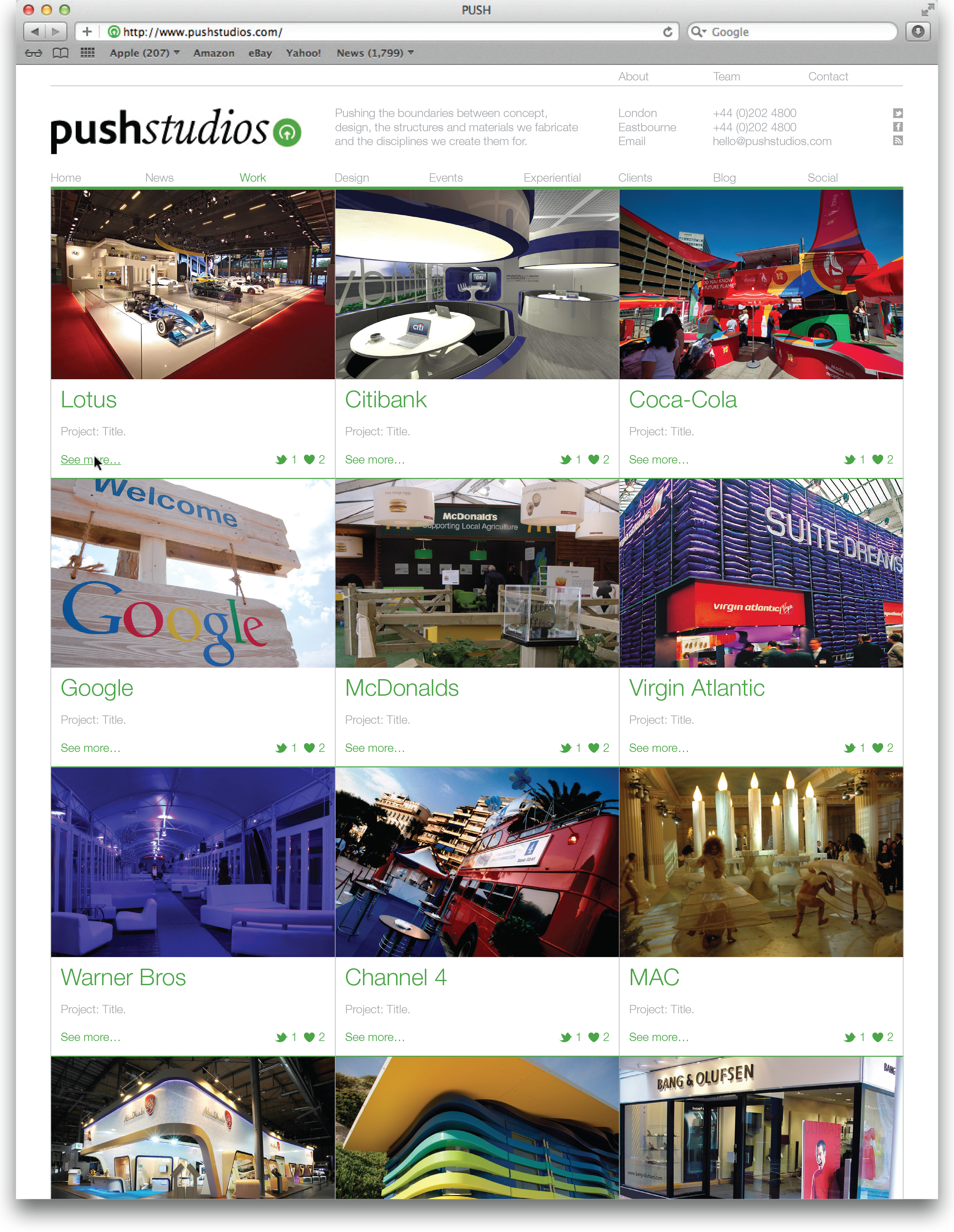Select the Events navigation tab
Image resolution: width=954 pixels, height=1232 pixels.
point(445,178)
